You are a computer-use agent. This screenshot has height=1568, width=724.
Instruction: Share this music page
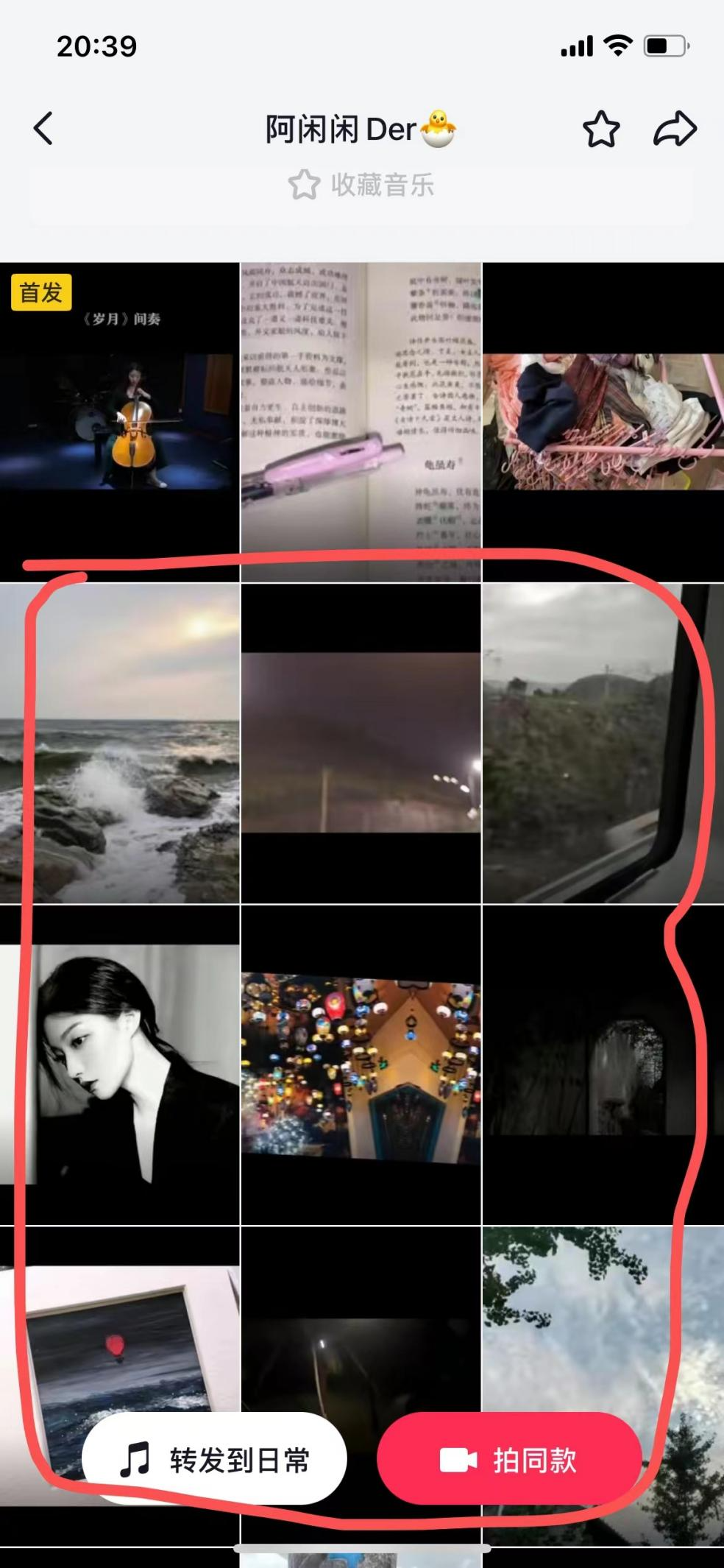pos(675,130)
